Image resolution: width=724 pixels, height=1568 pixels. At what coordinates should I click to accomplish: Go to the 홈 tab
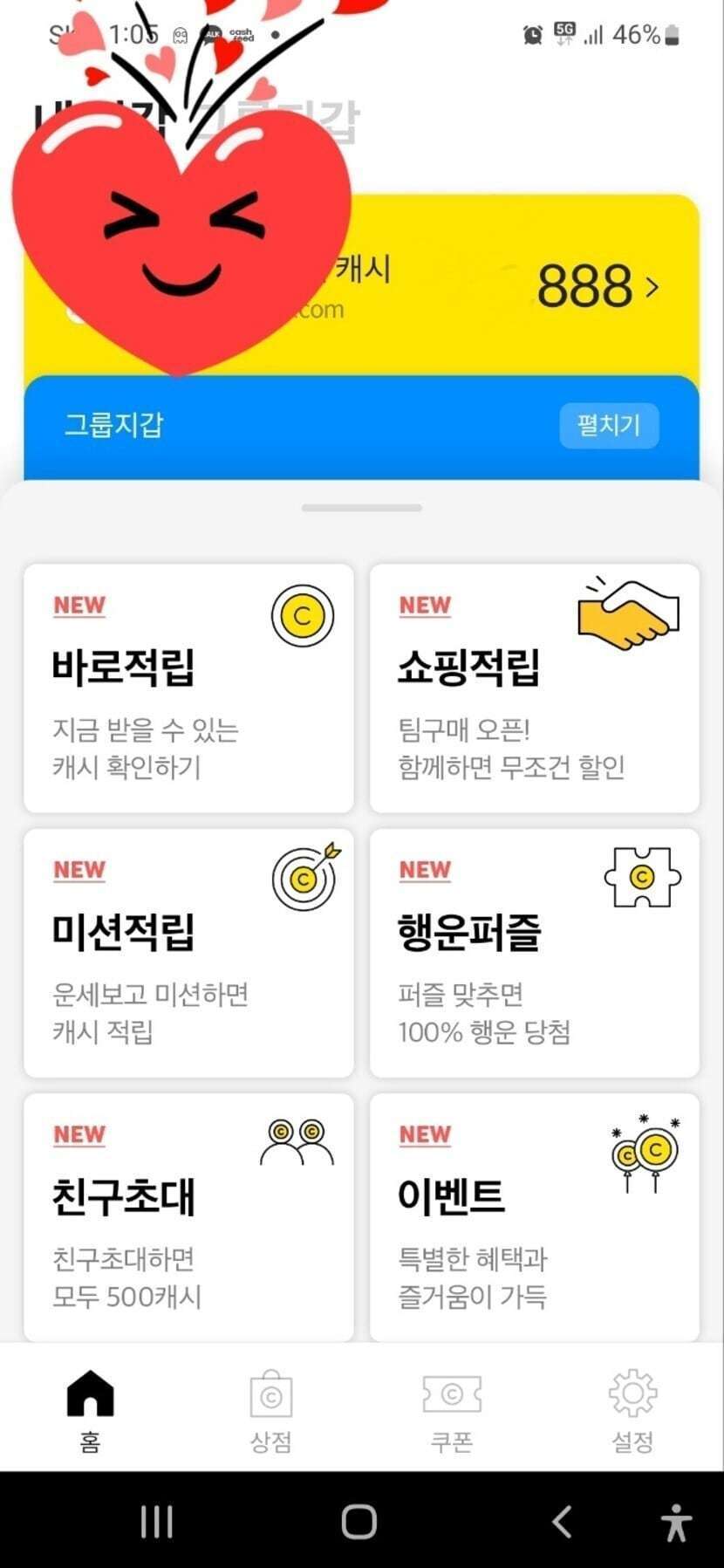(91, 1409)
